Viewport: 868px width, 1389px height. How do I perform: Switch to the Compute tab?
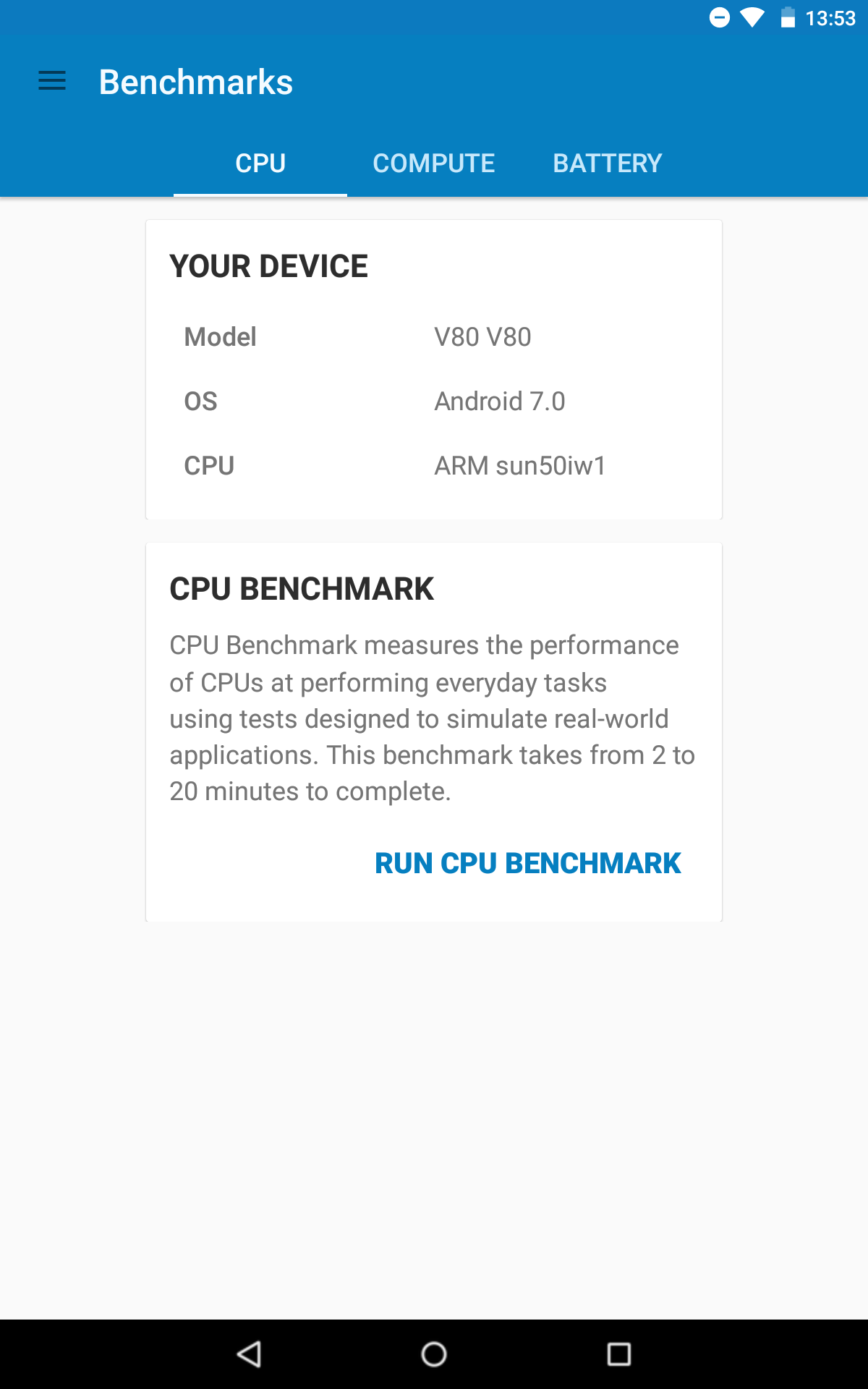(x=433, y=163)
